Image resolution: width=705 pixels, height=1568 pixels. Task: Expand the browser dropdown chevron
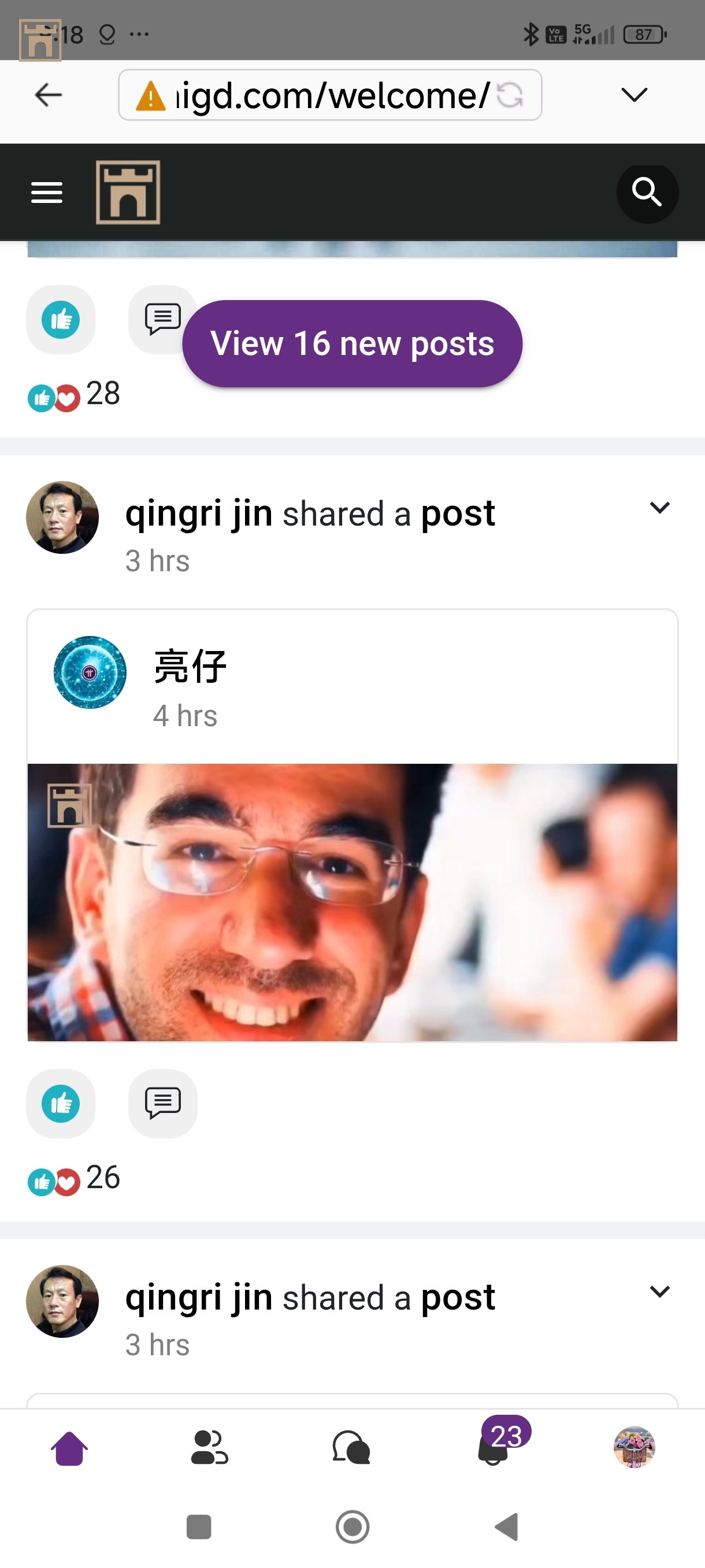tap(634, 95)
